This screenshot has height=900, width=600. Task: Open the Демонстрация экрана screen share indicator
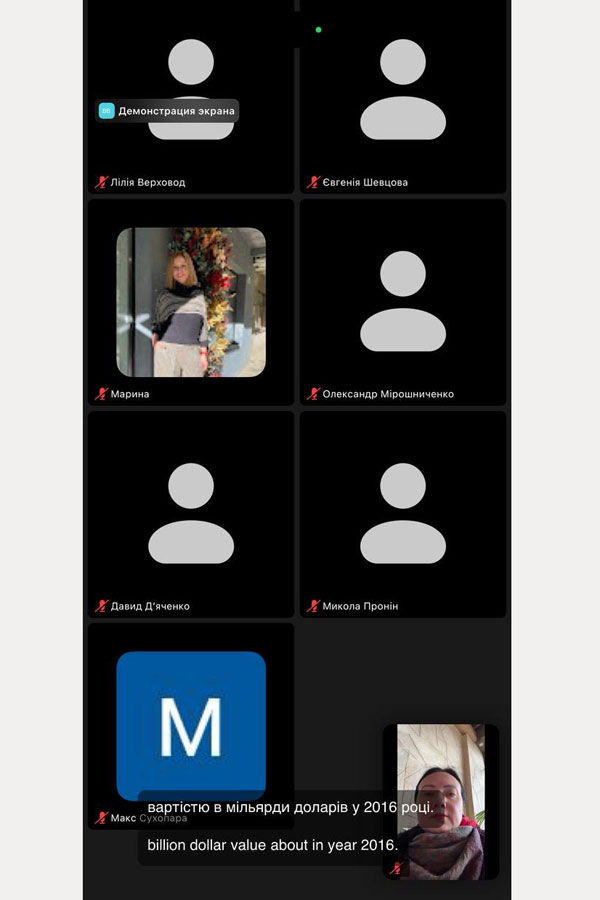coord(167,111)
